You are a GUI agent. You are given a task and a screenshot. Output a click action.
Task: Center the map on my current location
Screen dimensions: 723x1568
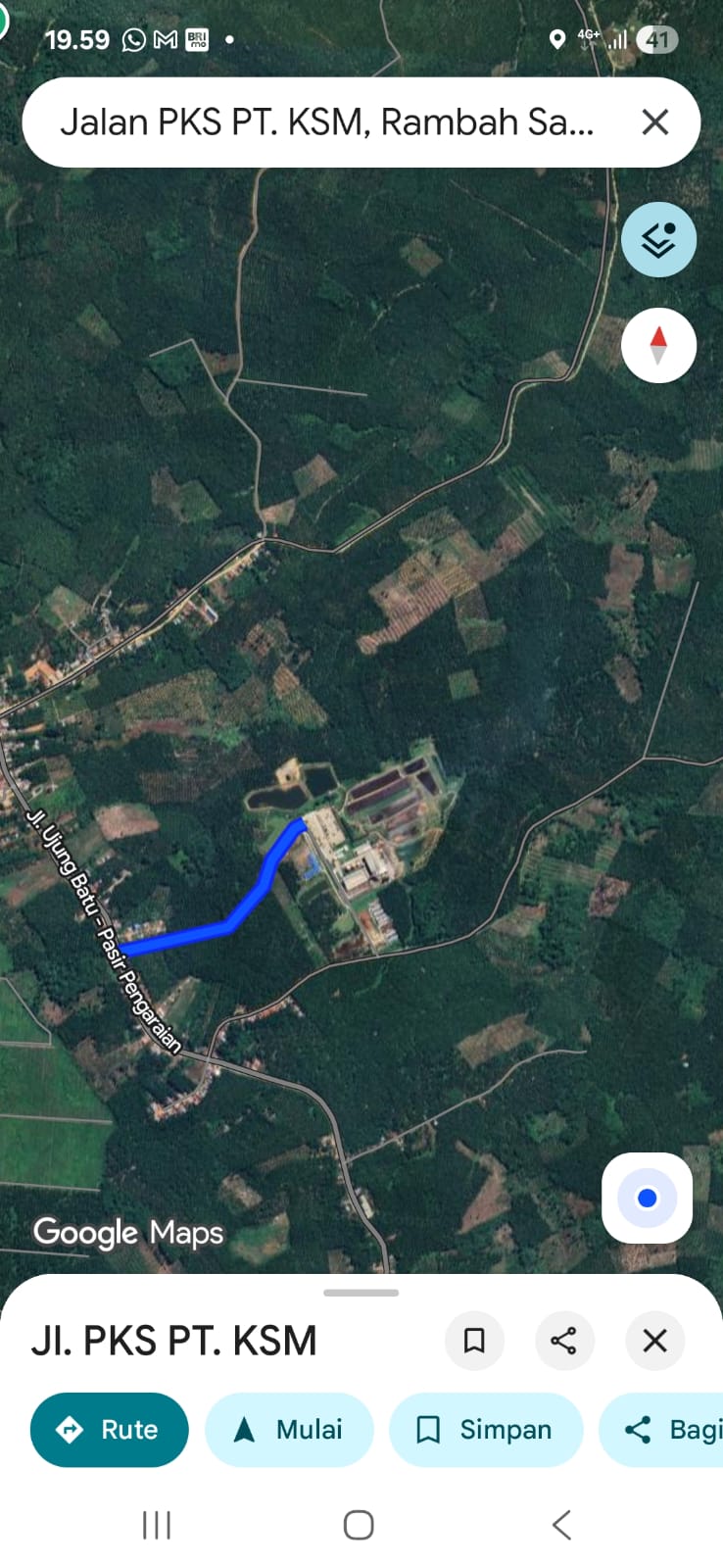click(x=647, y=1198)
